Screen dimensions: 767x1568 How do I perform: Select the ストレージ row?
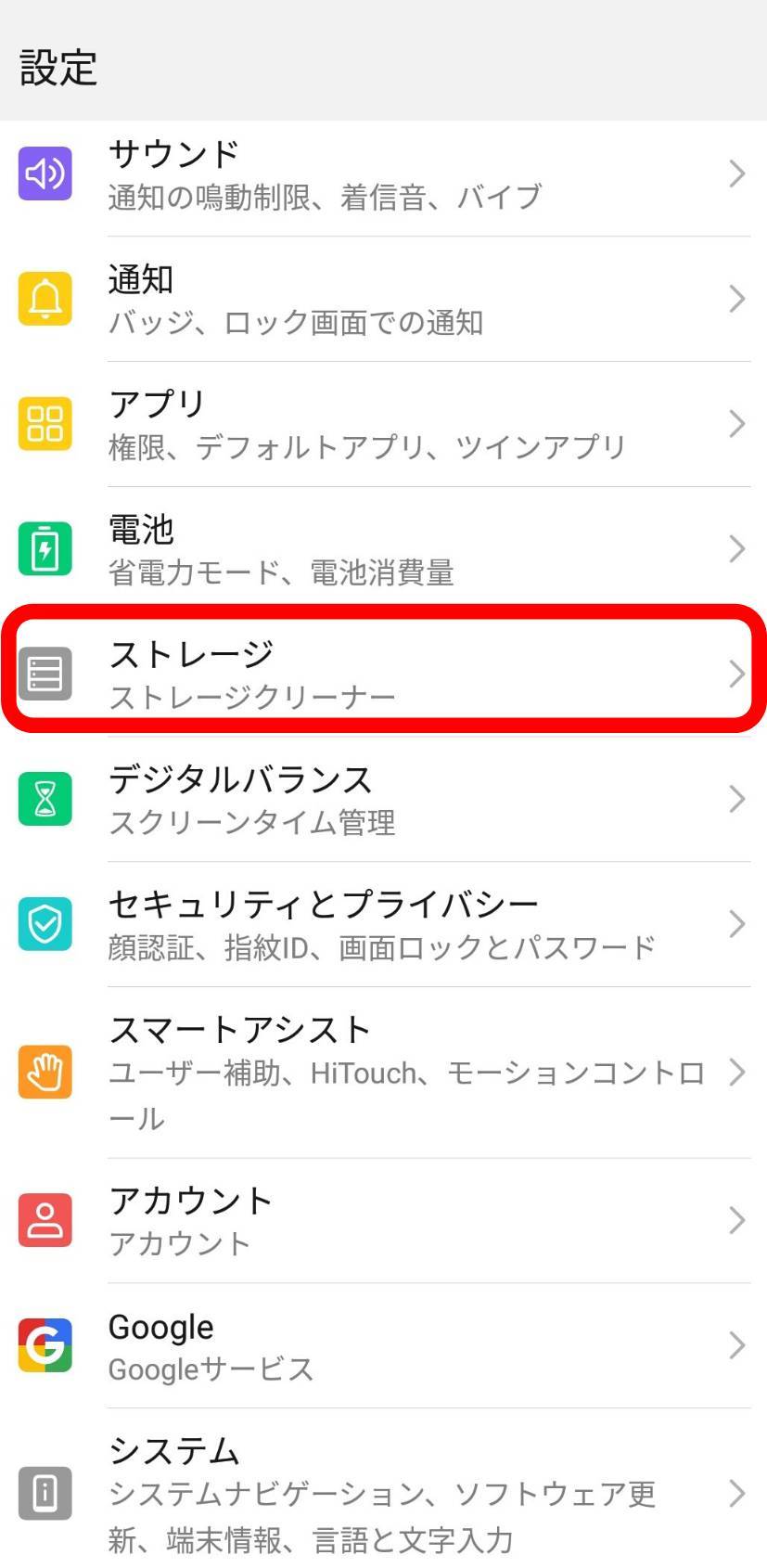[x=383, y=674]
